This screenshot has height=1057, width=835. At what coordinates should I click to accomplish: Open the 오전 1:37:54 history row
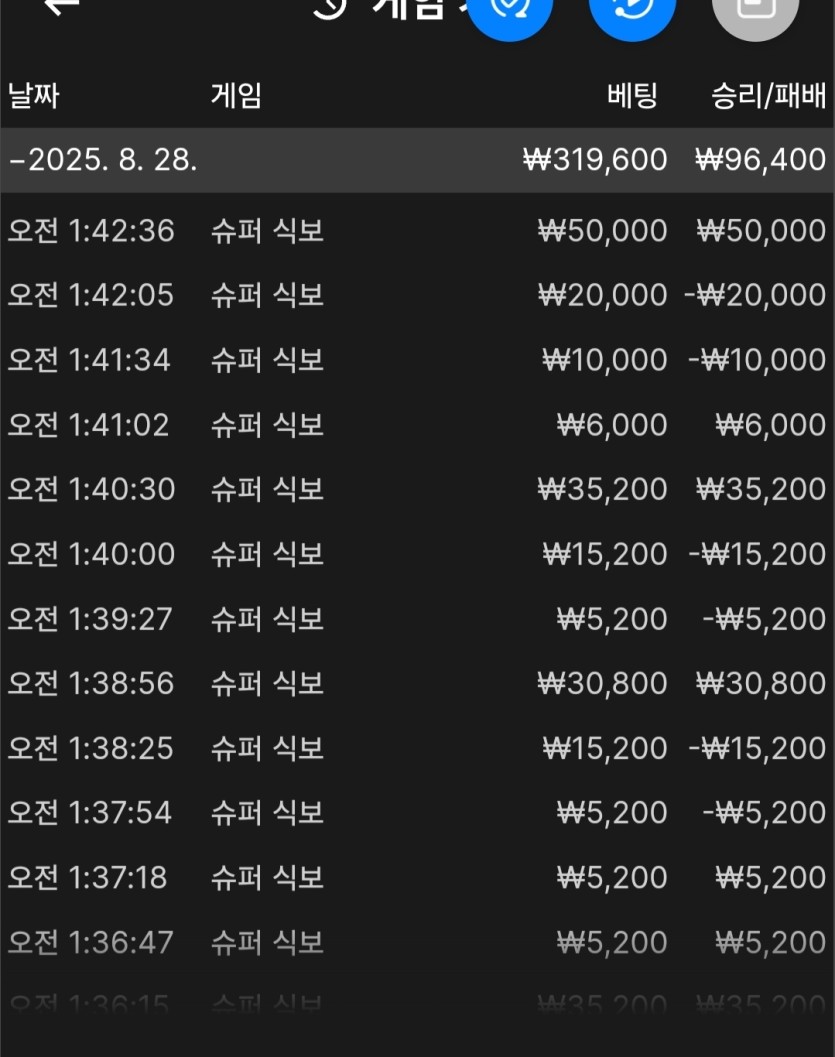click(417, 813)
